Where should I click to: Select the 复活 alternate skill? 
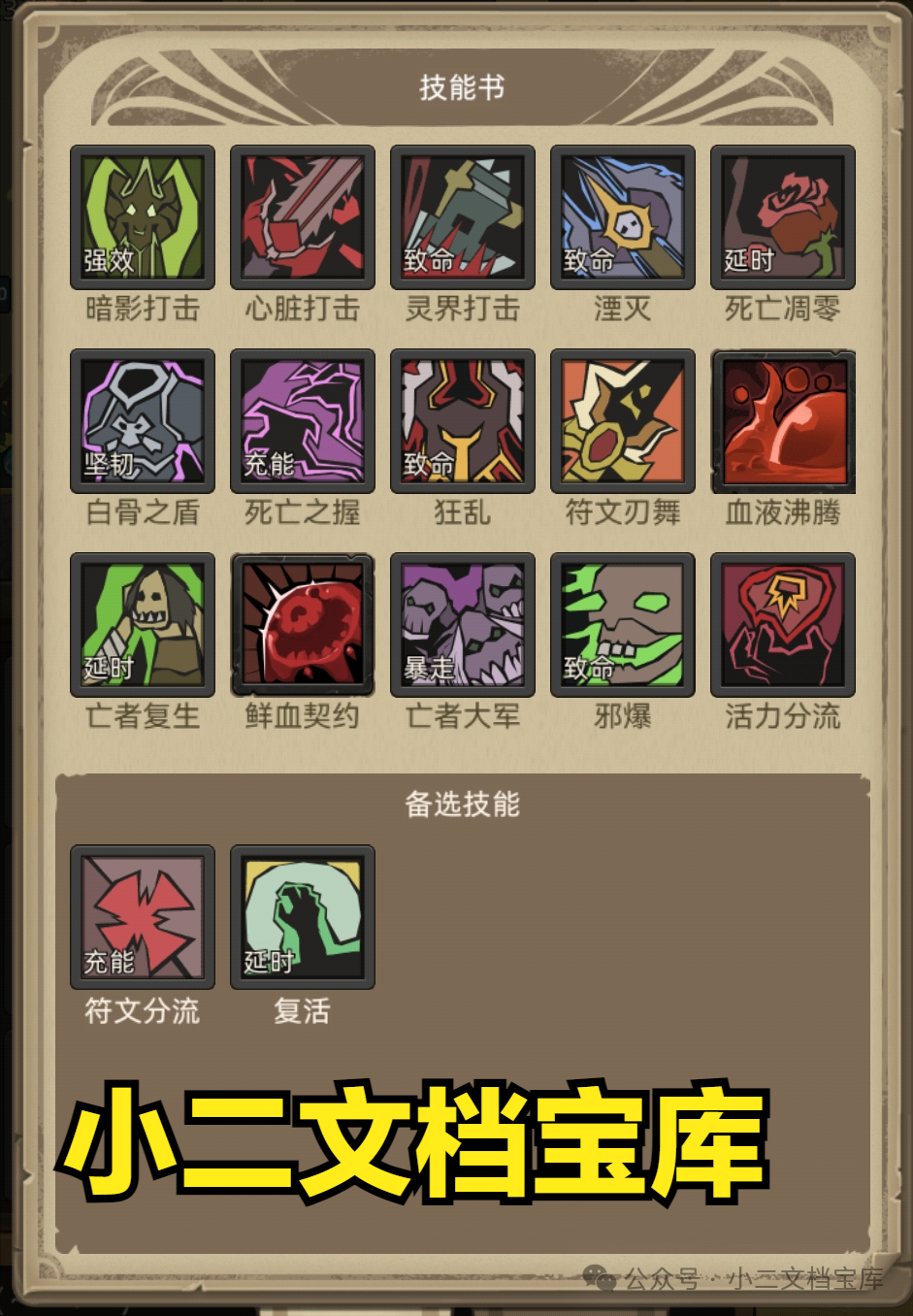[x=303, y=917]
